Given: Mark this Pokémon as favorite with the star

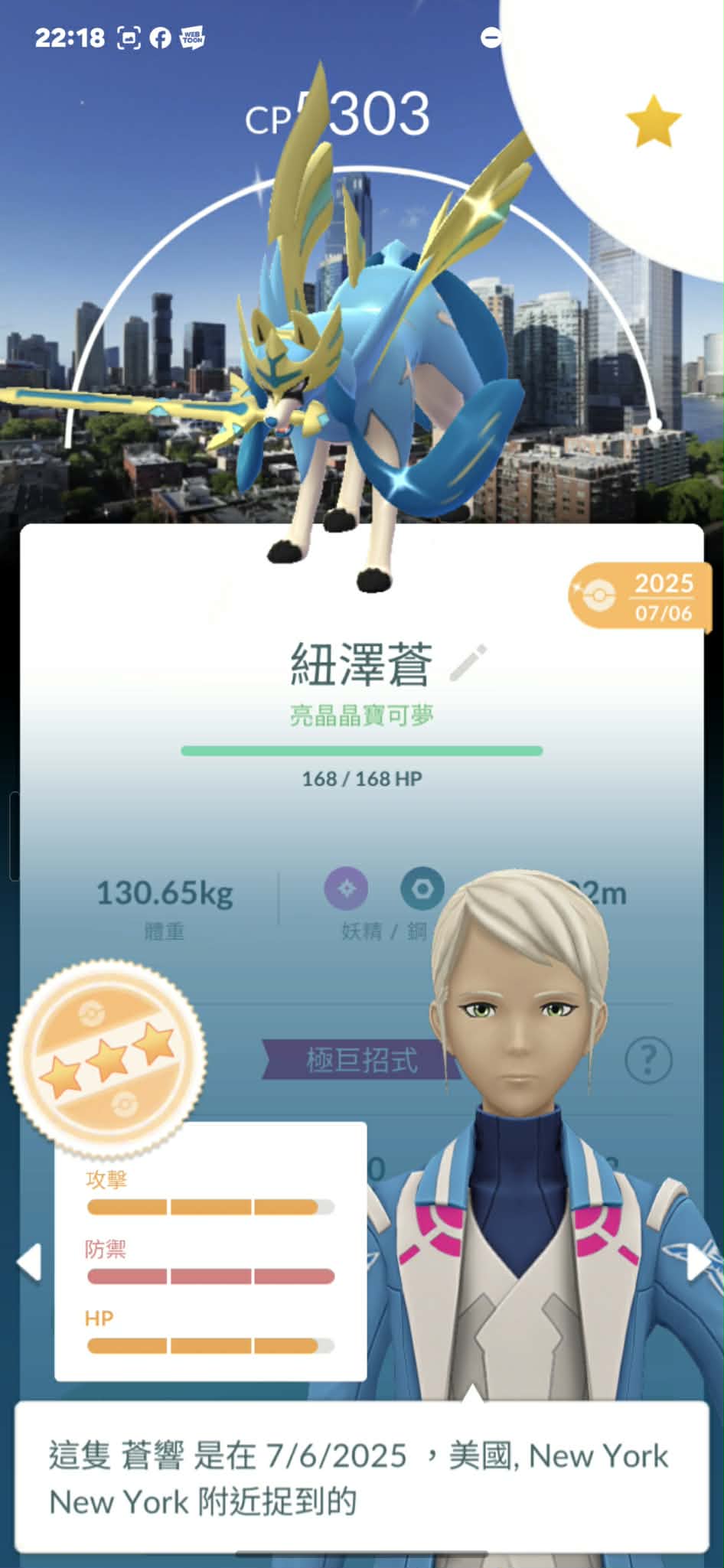Looking at the screenshot, I should (653, 121).
